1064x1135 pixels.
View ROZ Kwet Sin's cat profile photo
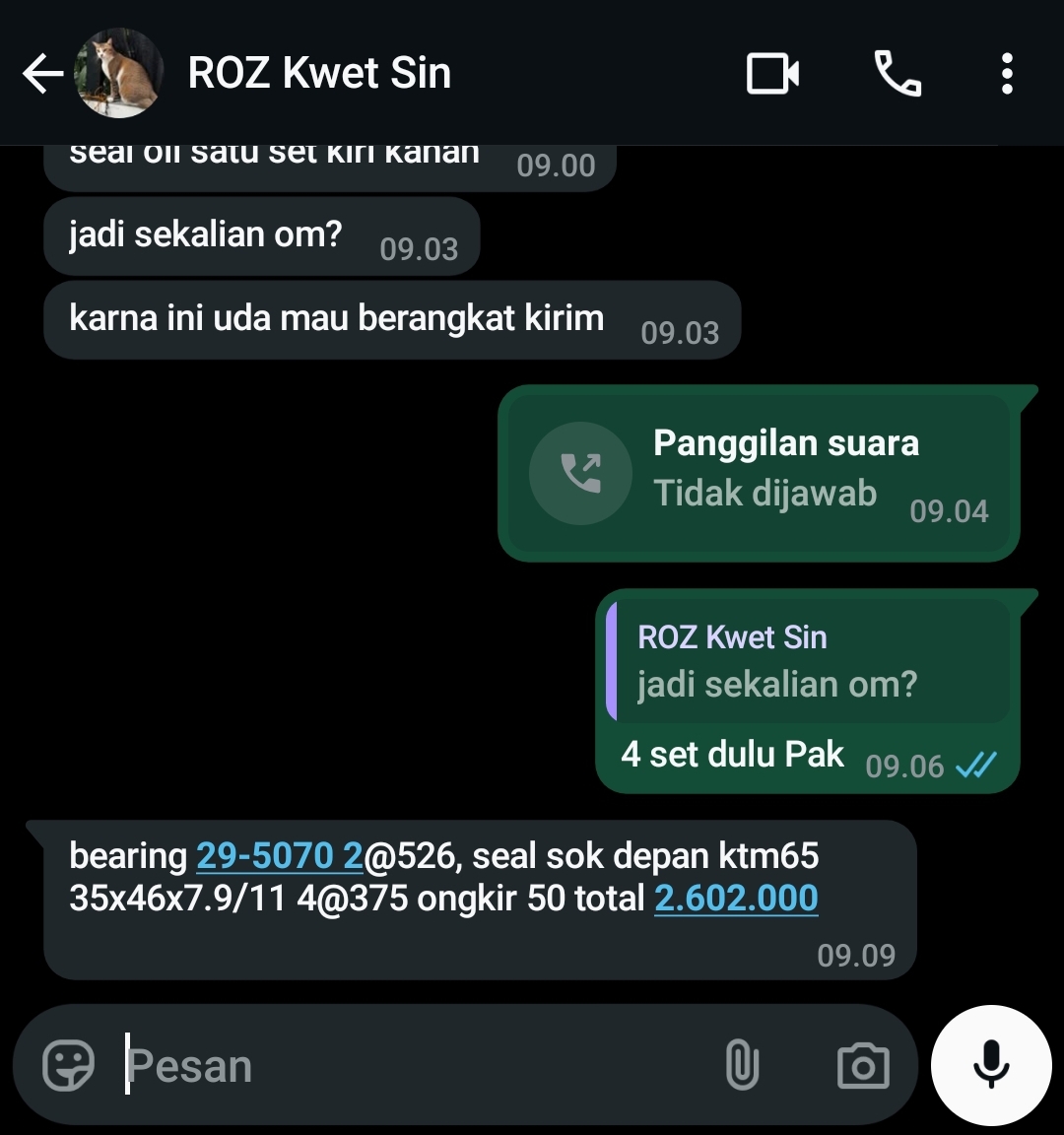(x=119, y=74)
